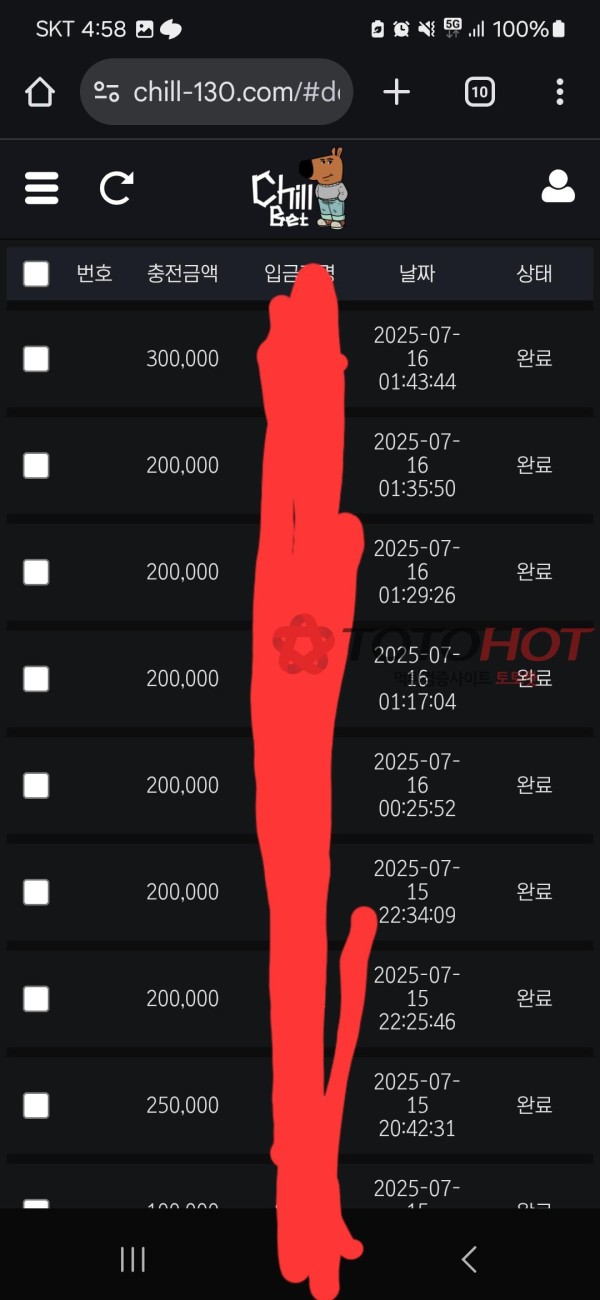Tap the chill-130.com address bar
Image resolution: width=600 pixels, height=1300 pixels.
tap(216, 93)
